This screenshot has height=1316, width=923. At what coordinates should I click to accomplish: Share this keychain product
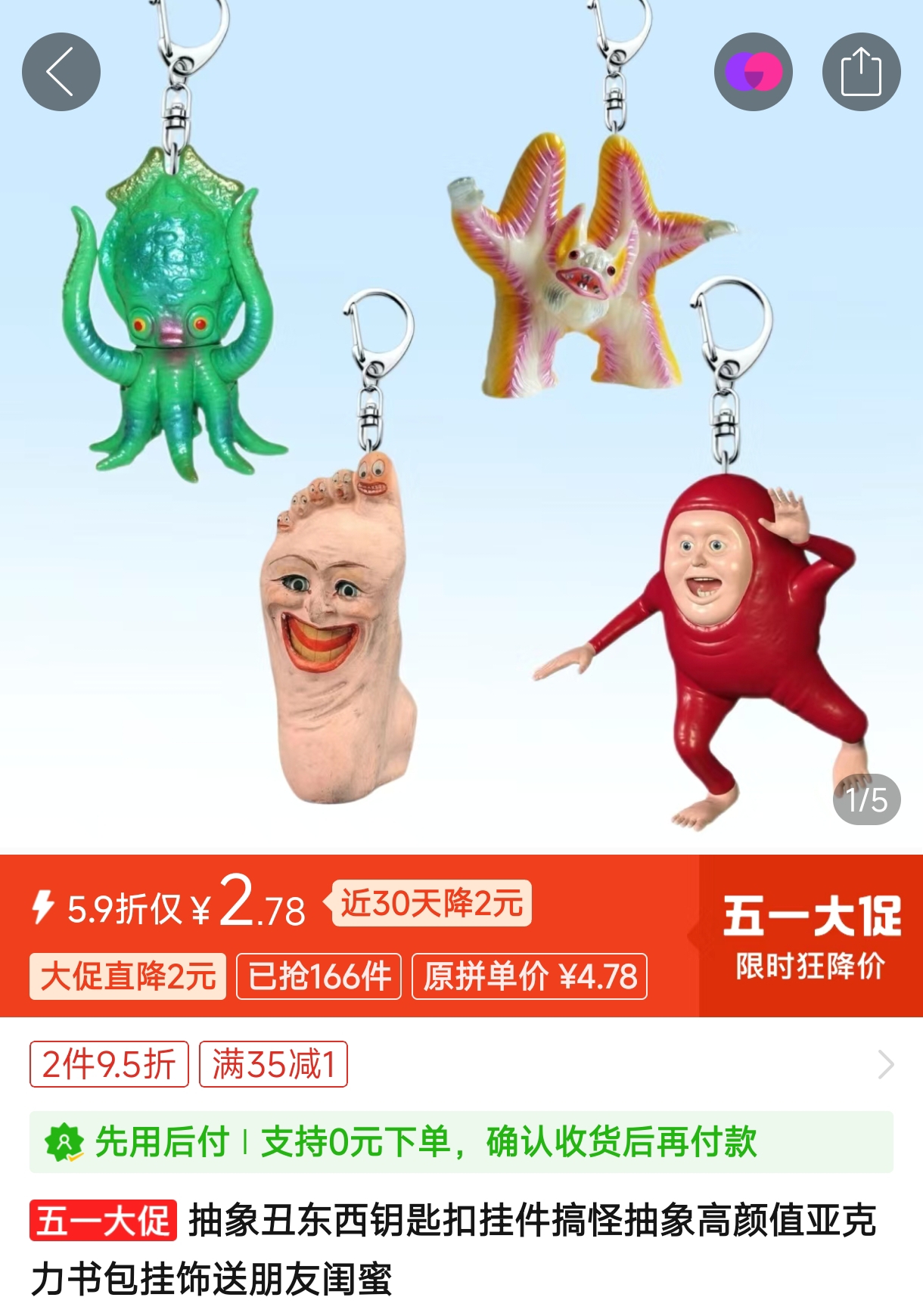[x=861, y=72]
